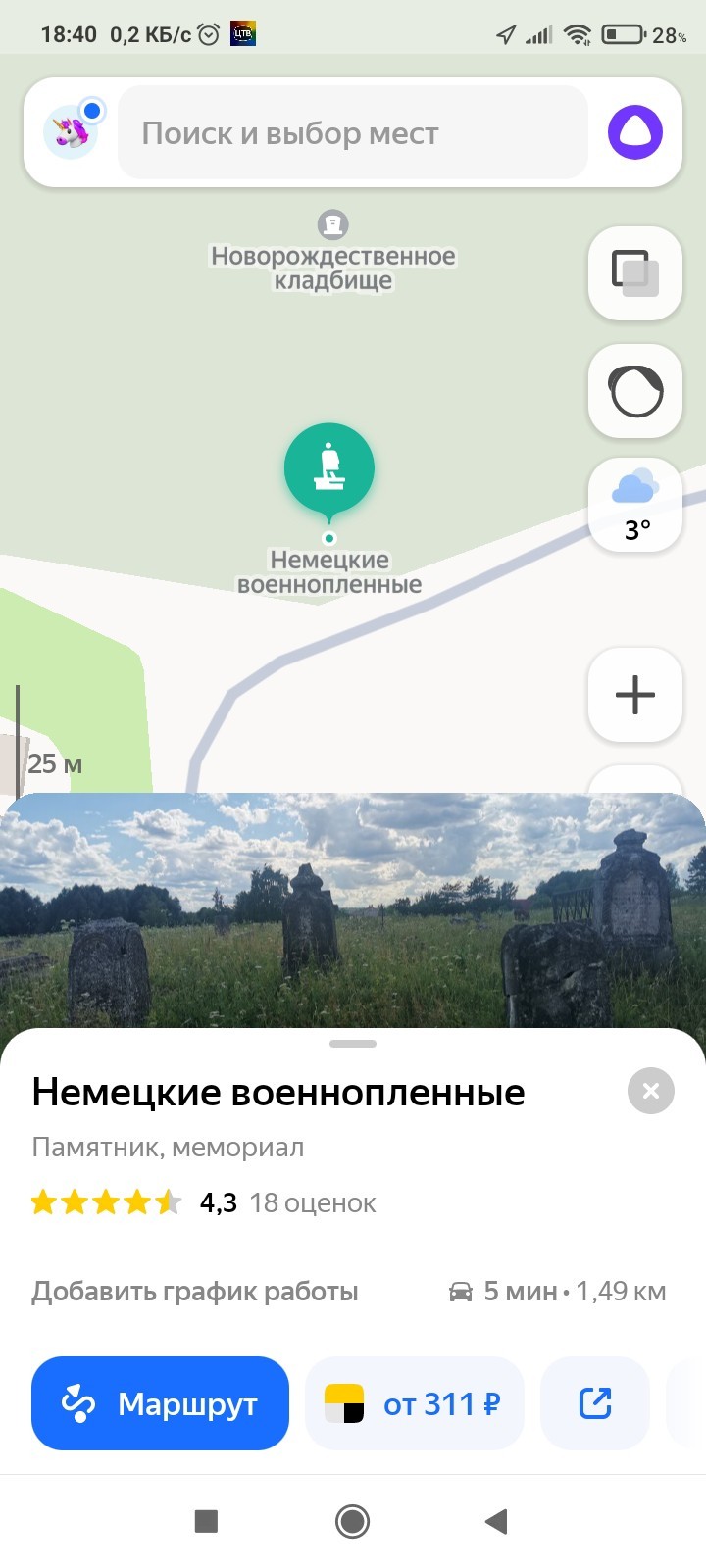Screen dimensions: 706x1568
Task: Tap "Добавить график работы"
Action: pos(195,1292)
